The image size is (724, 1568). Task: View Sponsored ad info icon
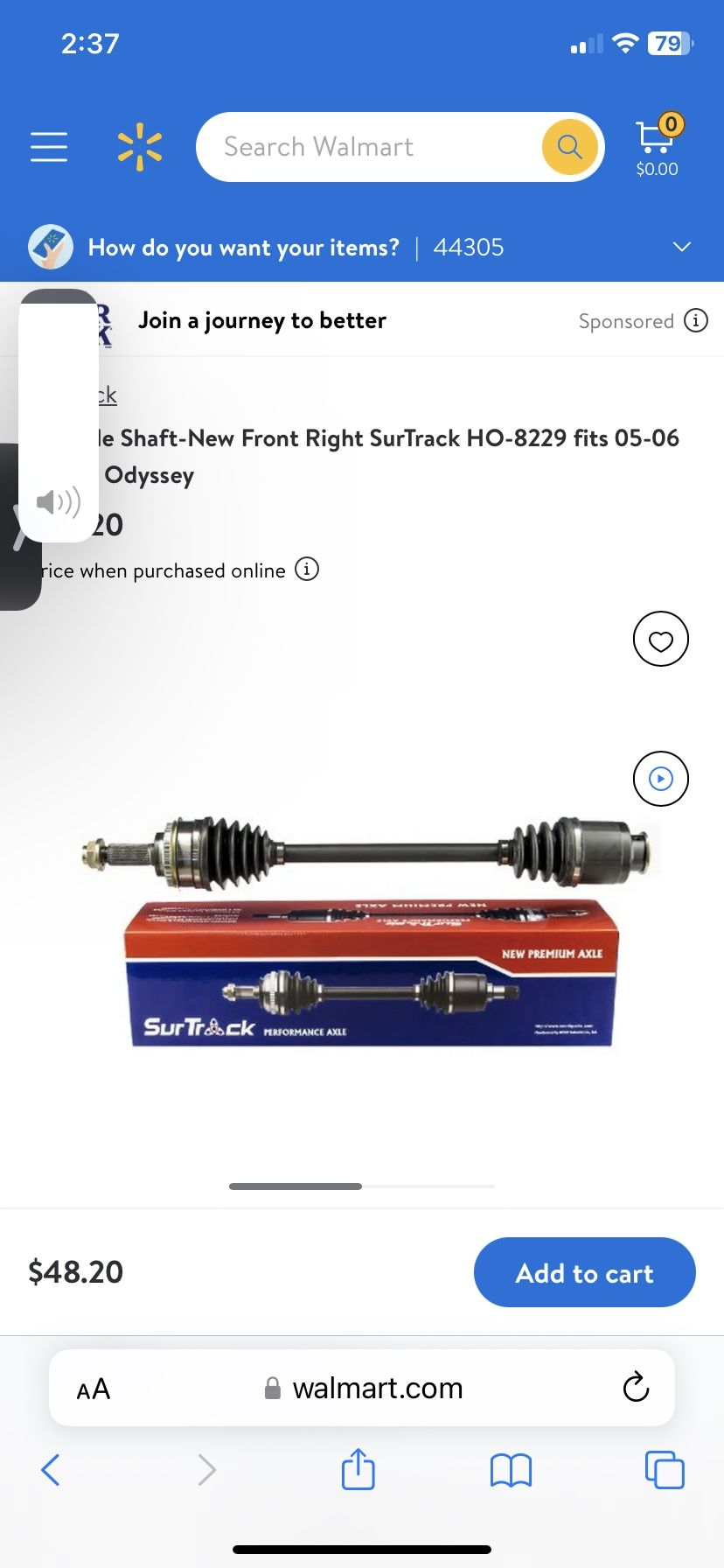696,321
